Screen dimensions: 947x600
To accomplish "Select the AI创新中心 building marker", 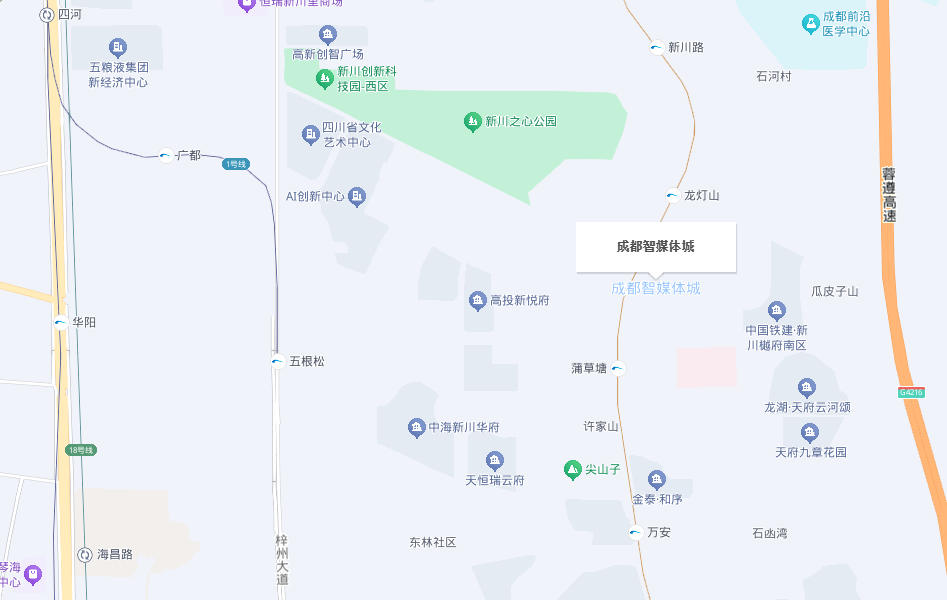I will [357, 196].
